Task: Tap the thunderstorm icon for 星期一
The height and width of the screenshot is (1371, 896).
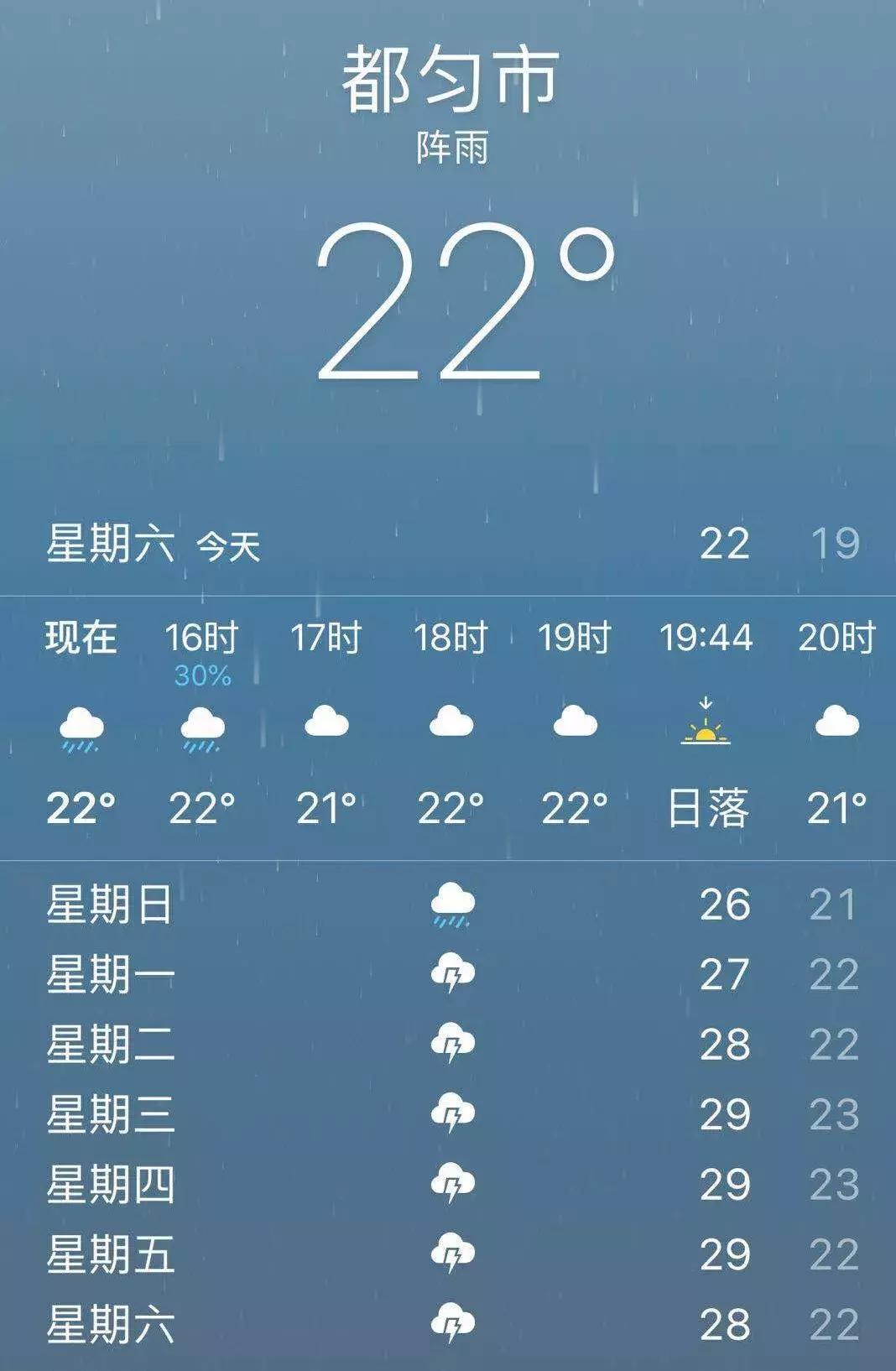Action: tap(453, 974)
